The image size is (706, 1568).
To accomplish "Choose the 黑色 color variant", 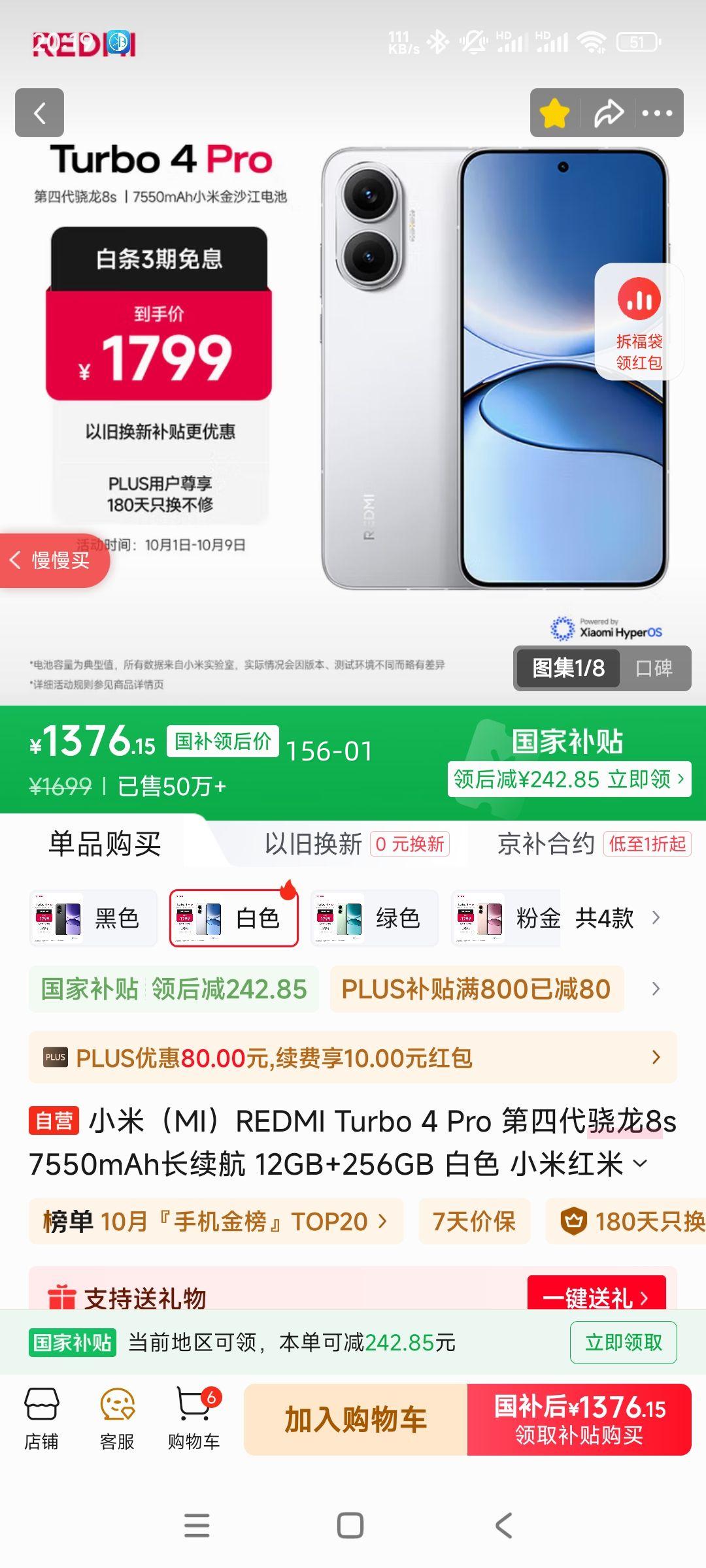I will [x=93, y=918].
